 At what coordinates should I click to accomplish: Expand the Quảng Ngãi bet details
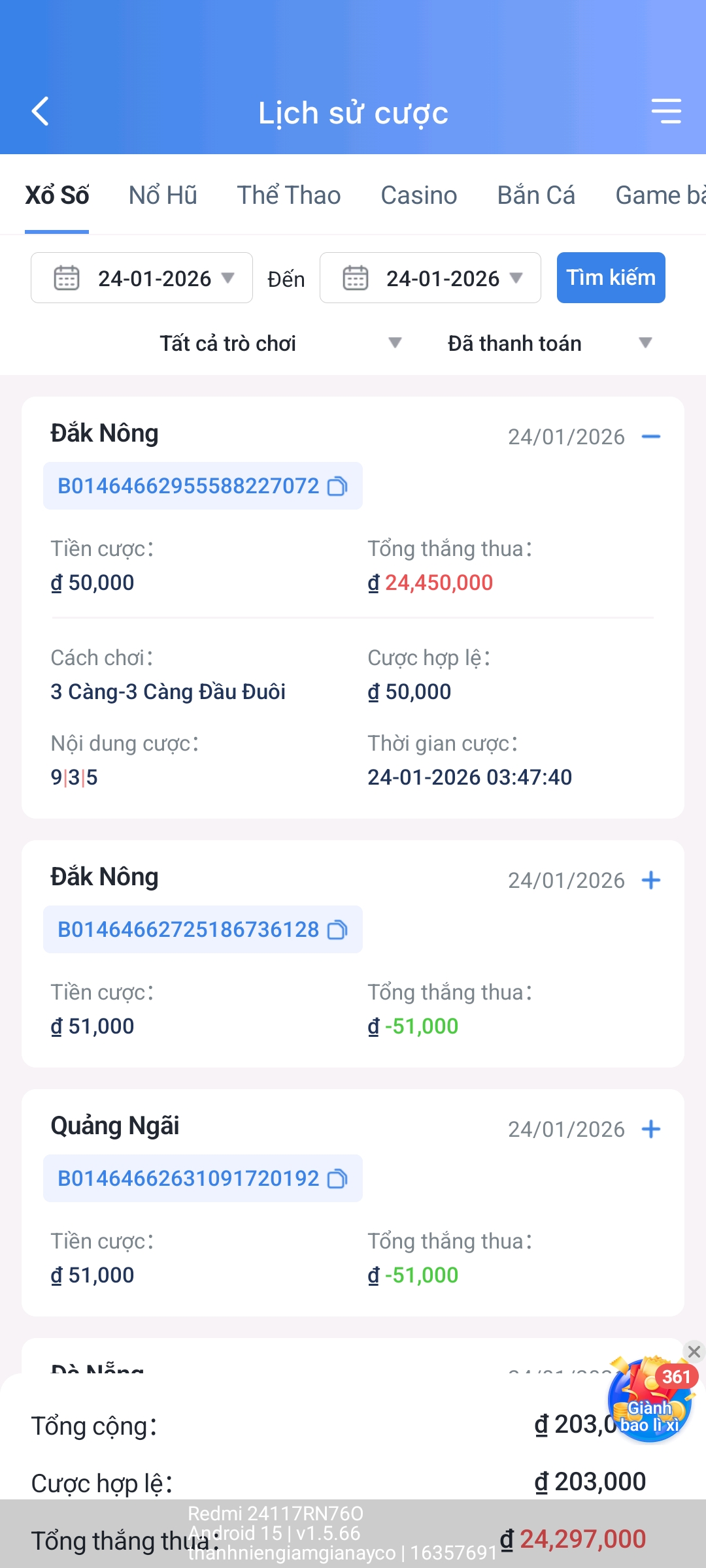point(651,1129)
